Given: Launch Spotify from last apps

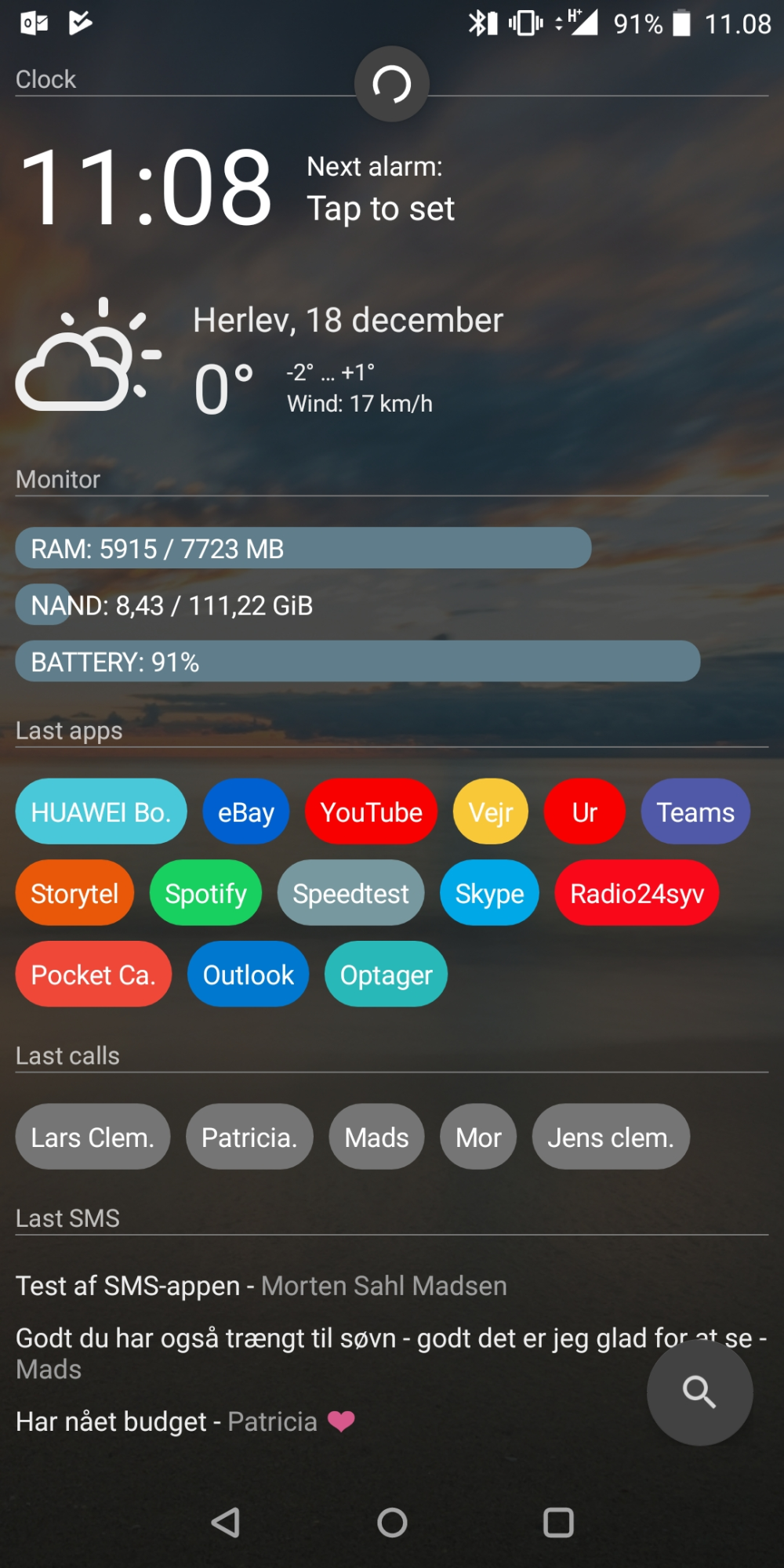Looking at the screenshot, I should tap(205, 894).
